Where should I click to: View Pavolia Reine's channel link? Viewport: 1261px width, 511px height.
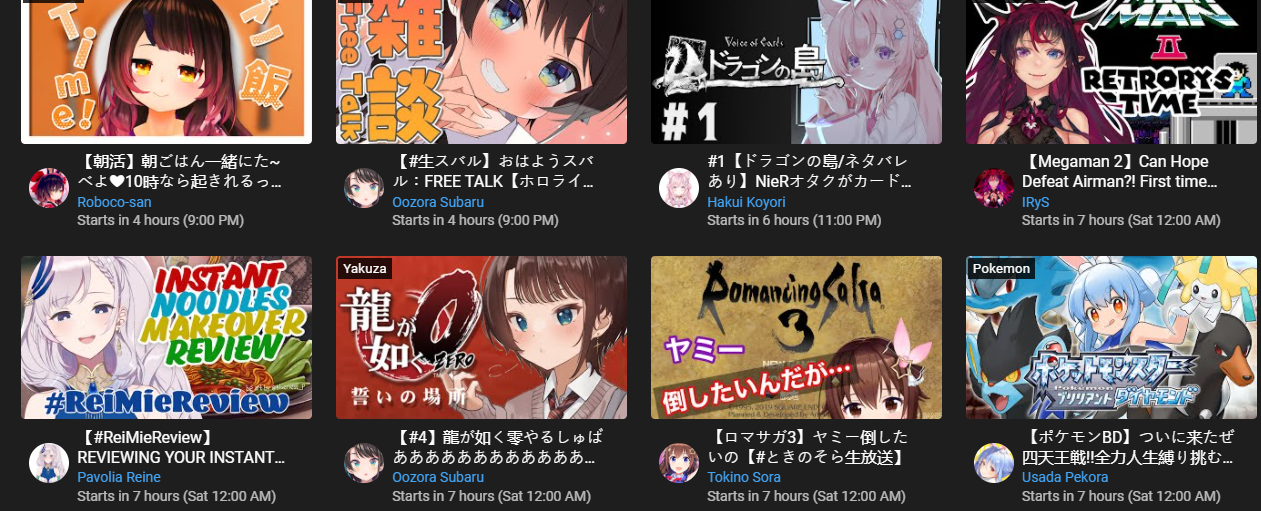119,477
